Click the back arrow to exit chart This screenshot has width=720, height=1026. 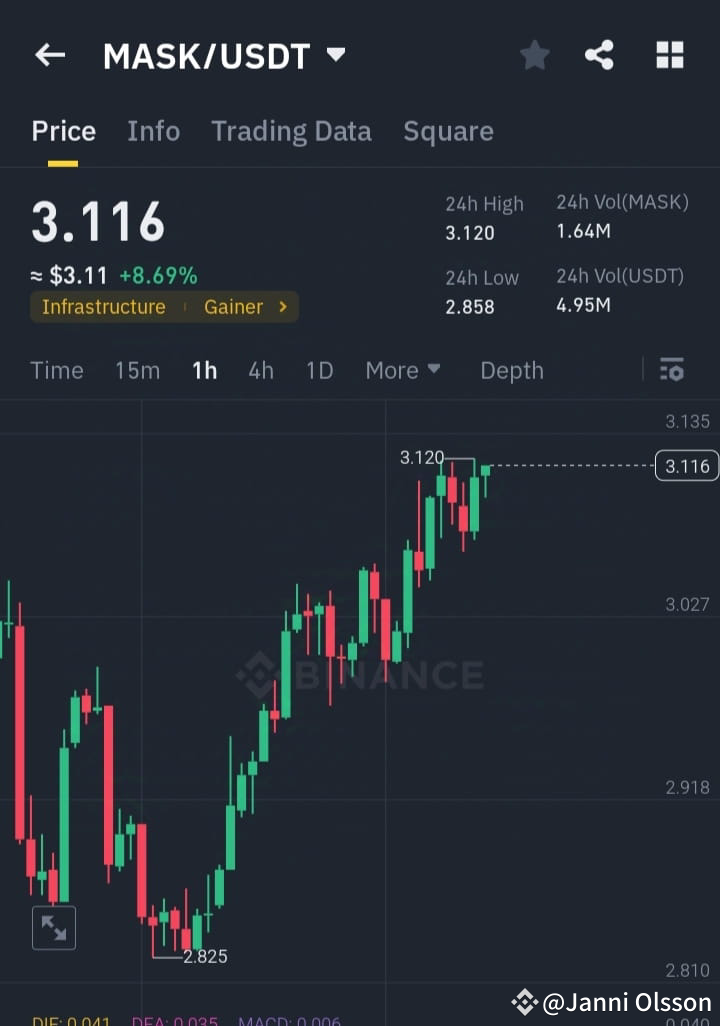[x=50, y=55]
